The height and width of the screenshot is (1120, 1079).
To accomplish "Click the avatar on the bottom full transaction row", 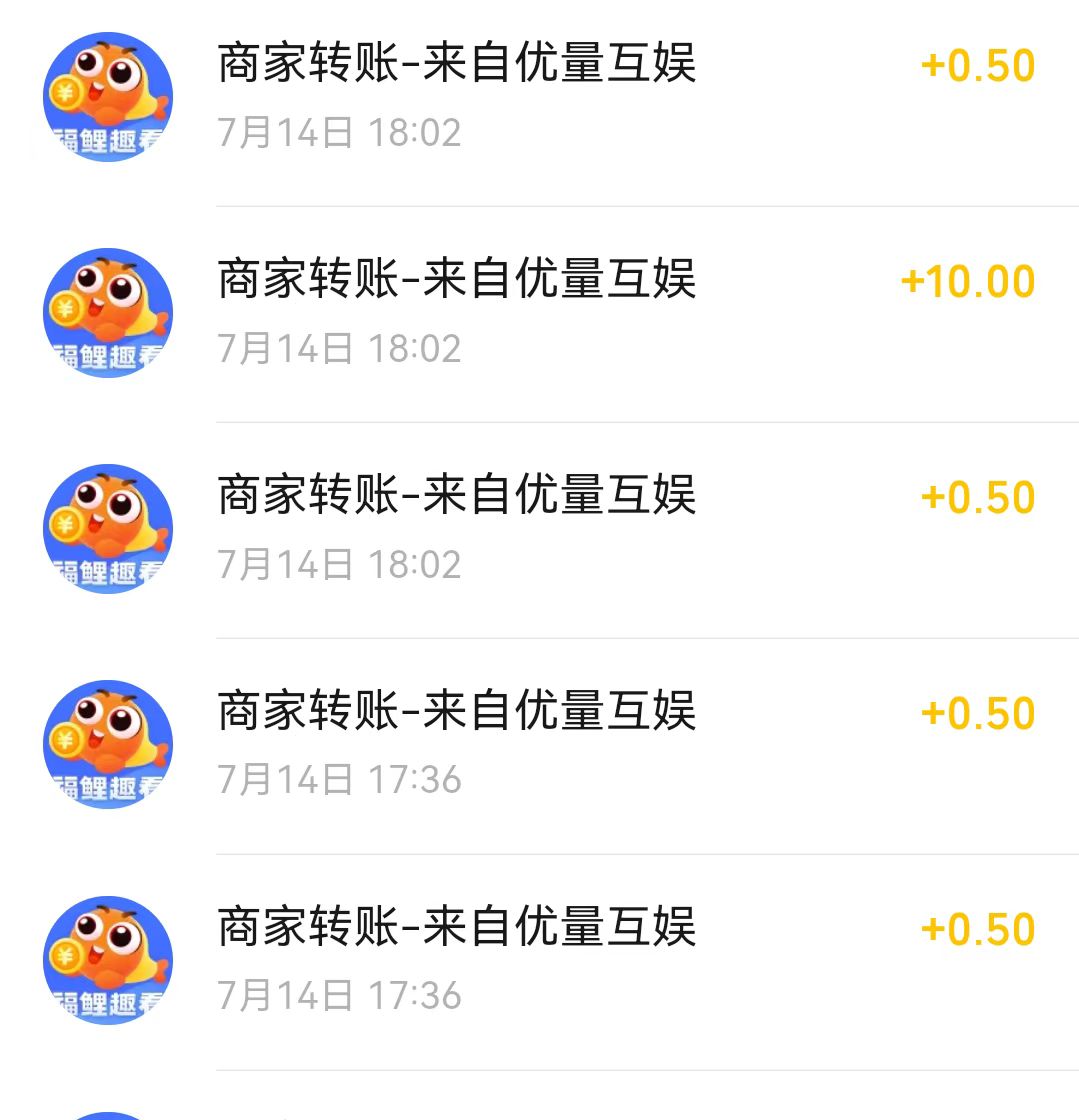I will point(107,961).
